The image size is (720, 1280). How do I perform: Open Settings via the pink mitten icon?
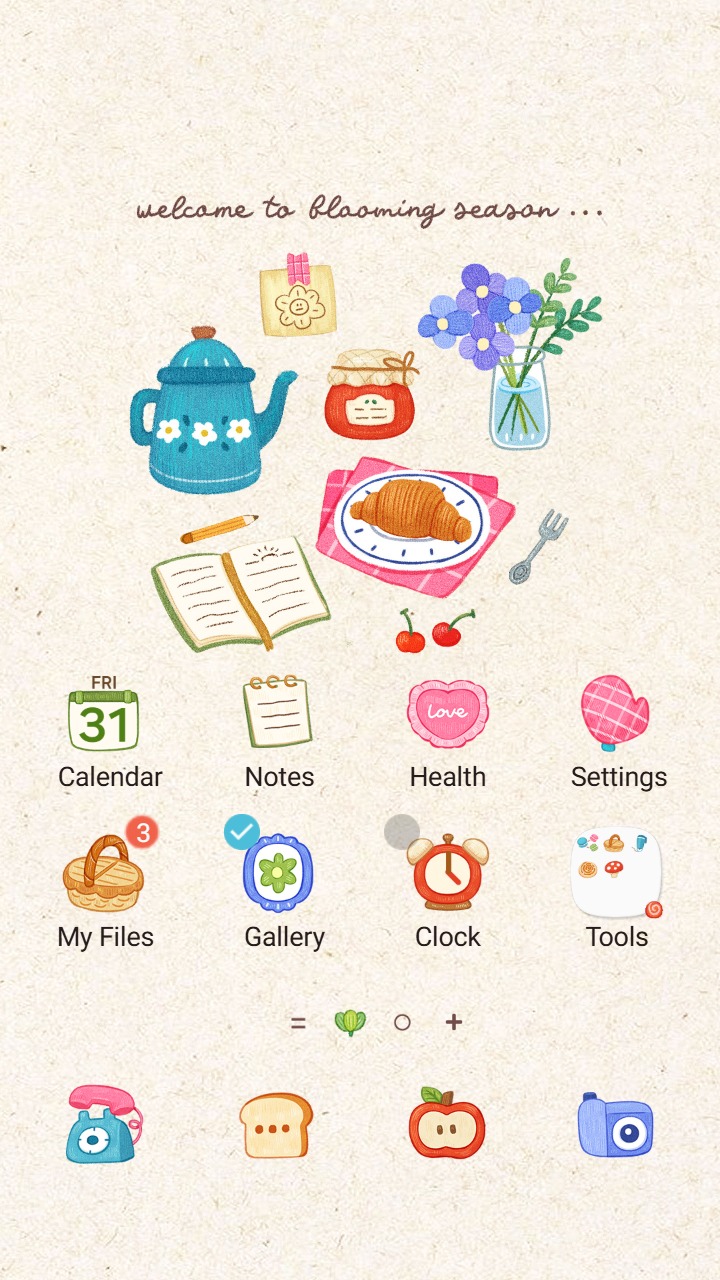[x=616, y=712]
